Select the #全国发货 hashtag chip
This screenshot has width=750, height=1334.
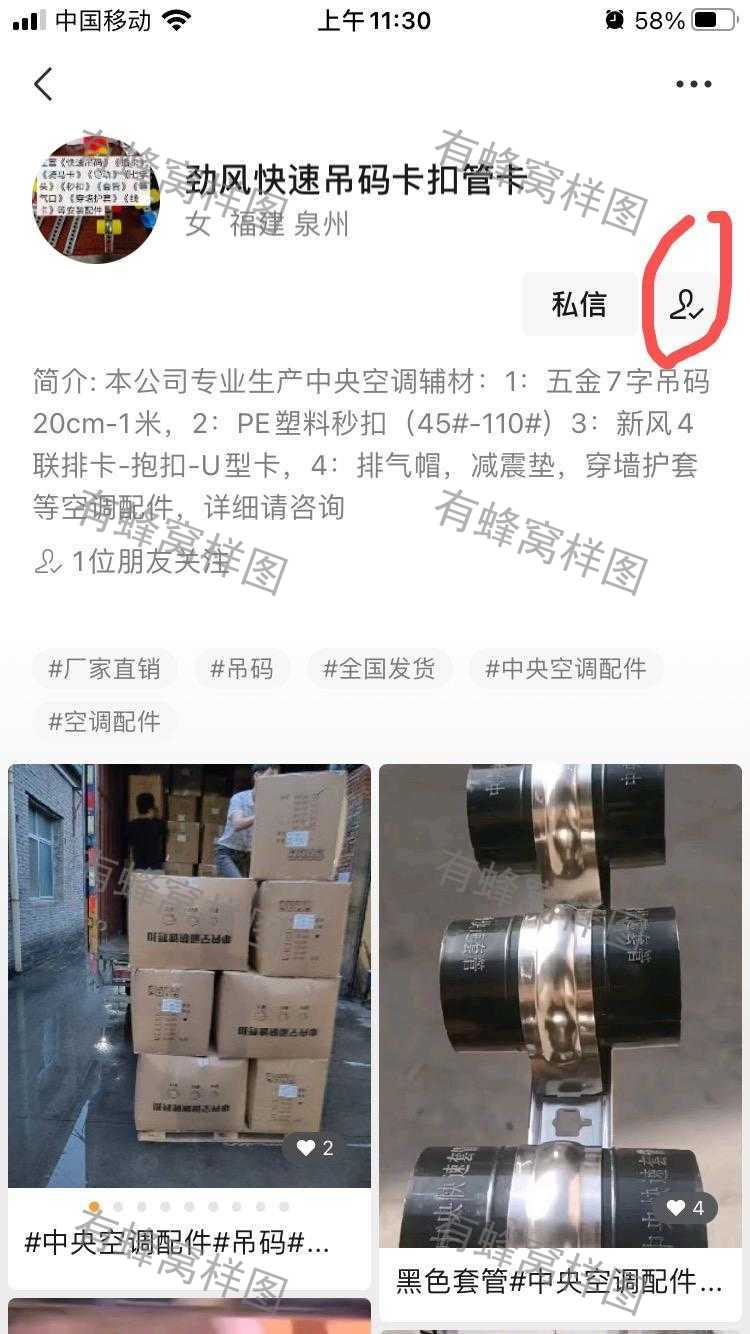[x=379, y=669]
